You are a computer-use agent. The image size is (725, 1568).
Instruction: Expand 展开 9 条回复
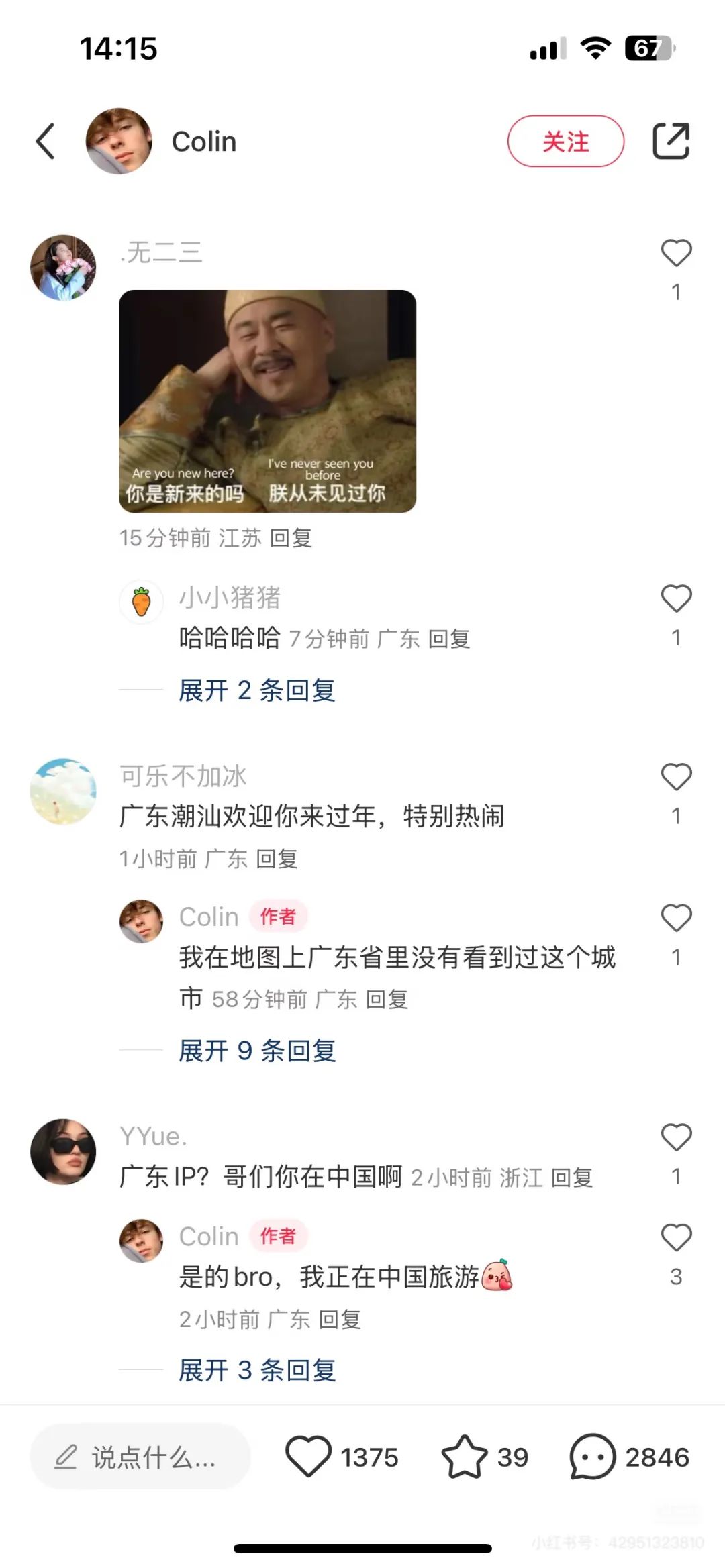tap(256, 1051)
